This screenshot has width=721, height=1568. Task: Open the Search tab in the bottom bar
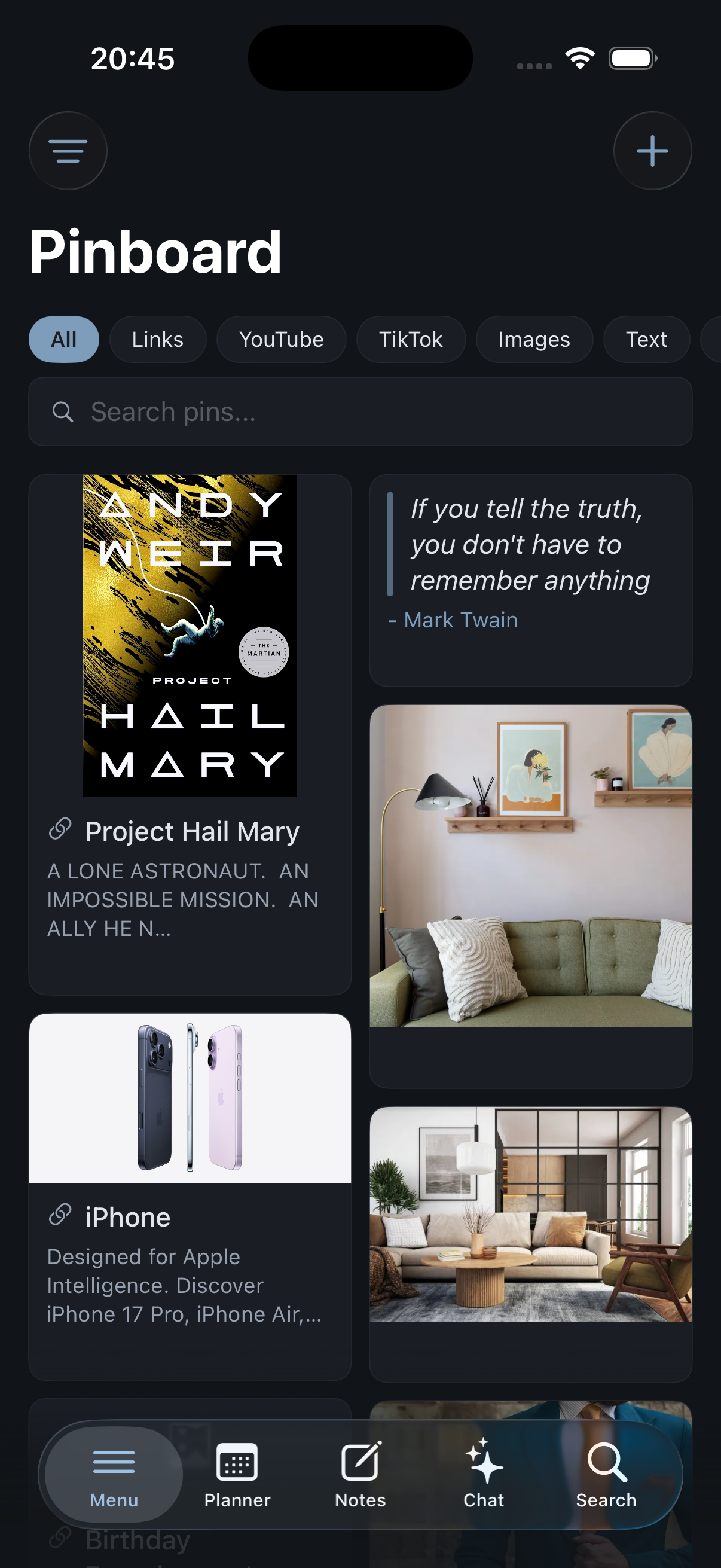point(606,1474)
